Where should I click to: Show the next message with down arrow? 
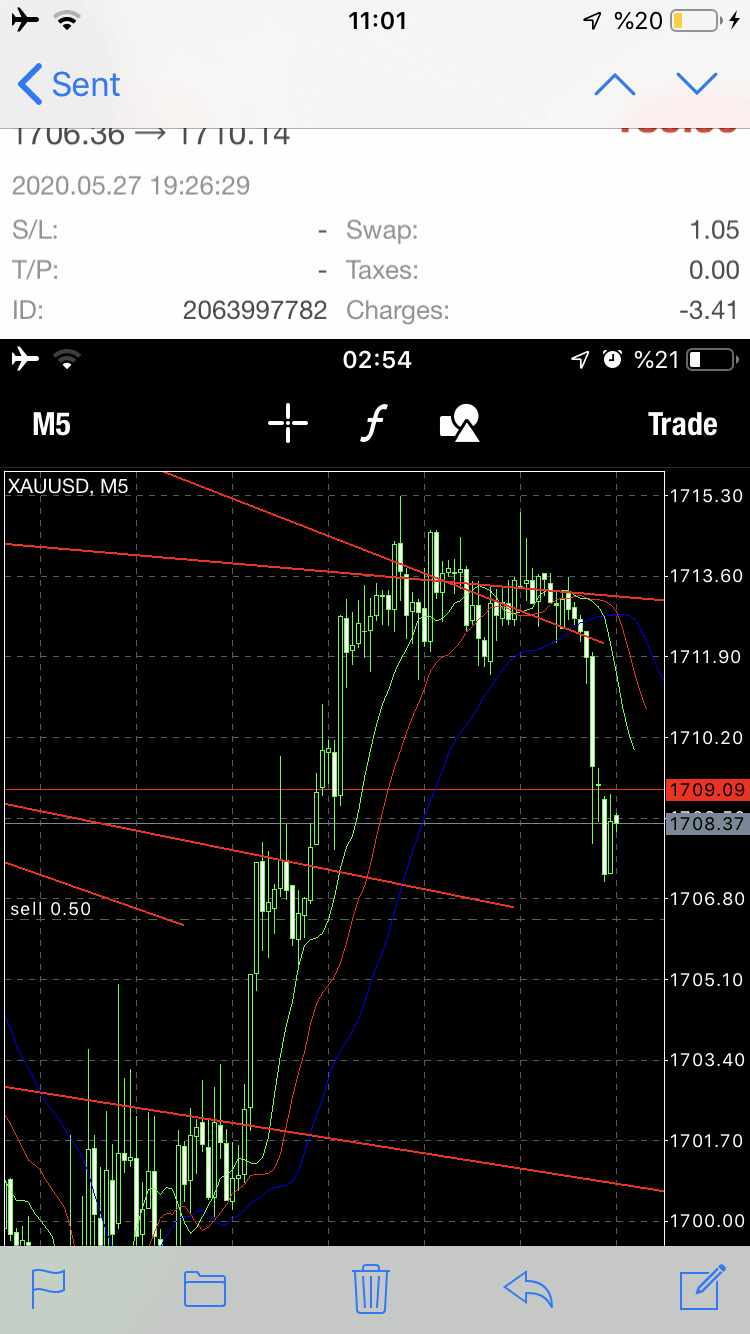click(x=697, y=85)
